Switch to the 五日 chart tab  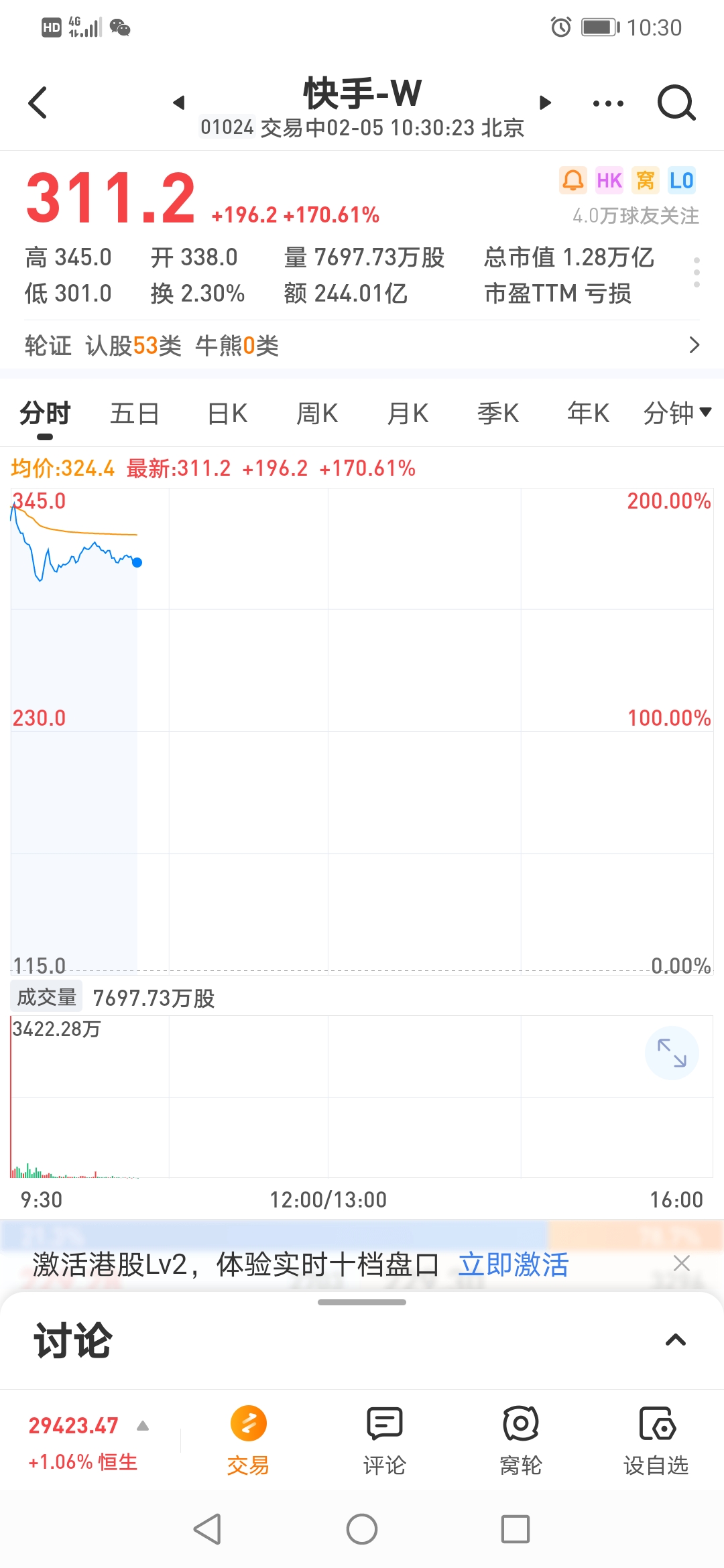[x=135, y=413]
